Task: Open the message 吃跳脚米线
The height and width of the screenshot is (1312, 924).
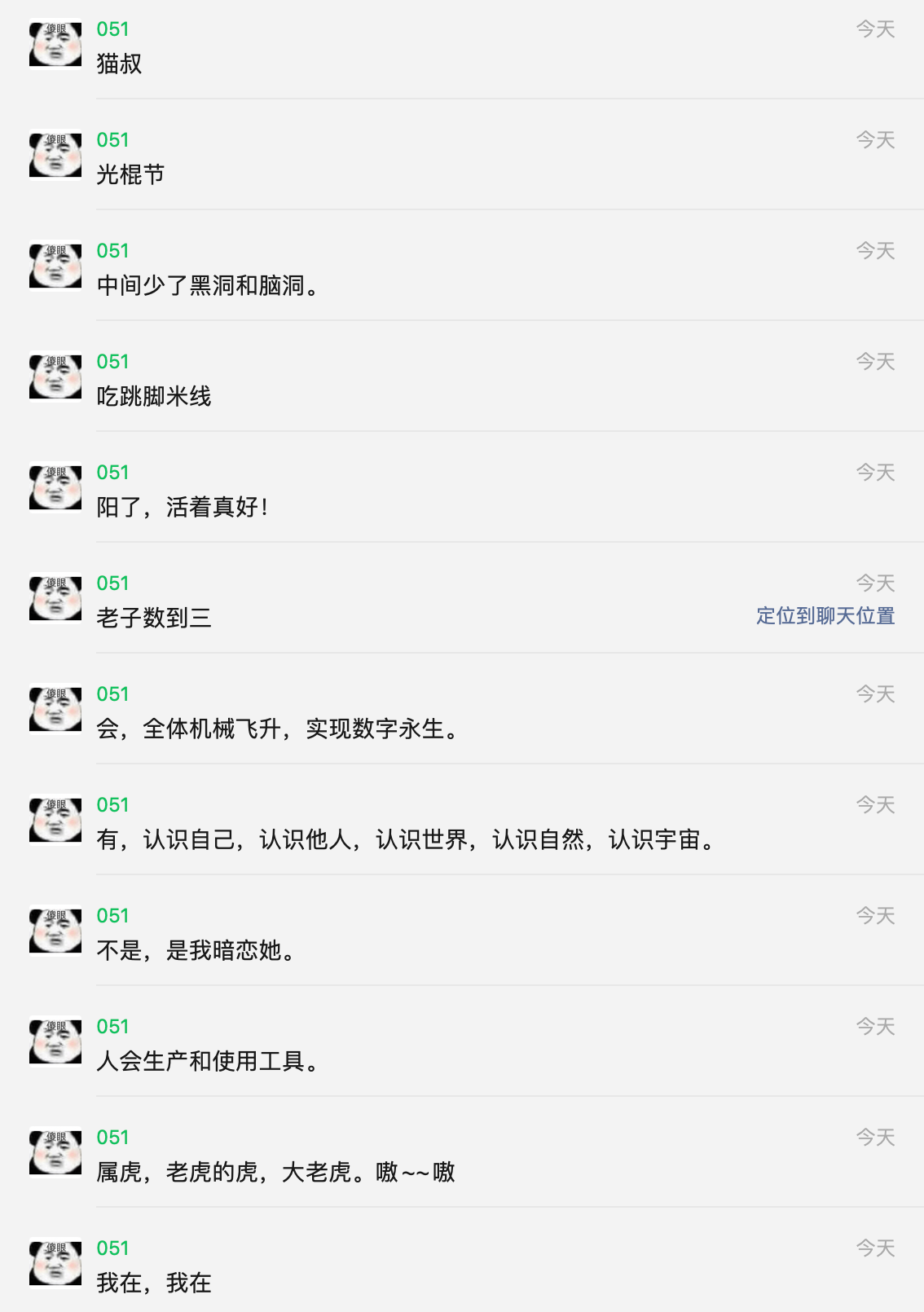Action: tap(154, 396)
